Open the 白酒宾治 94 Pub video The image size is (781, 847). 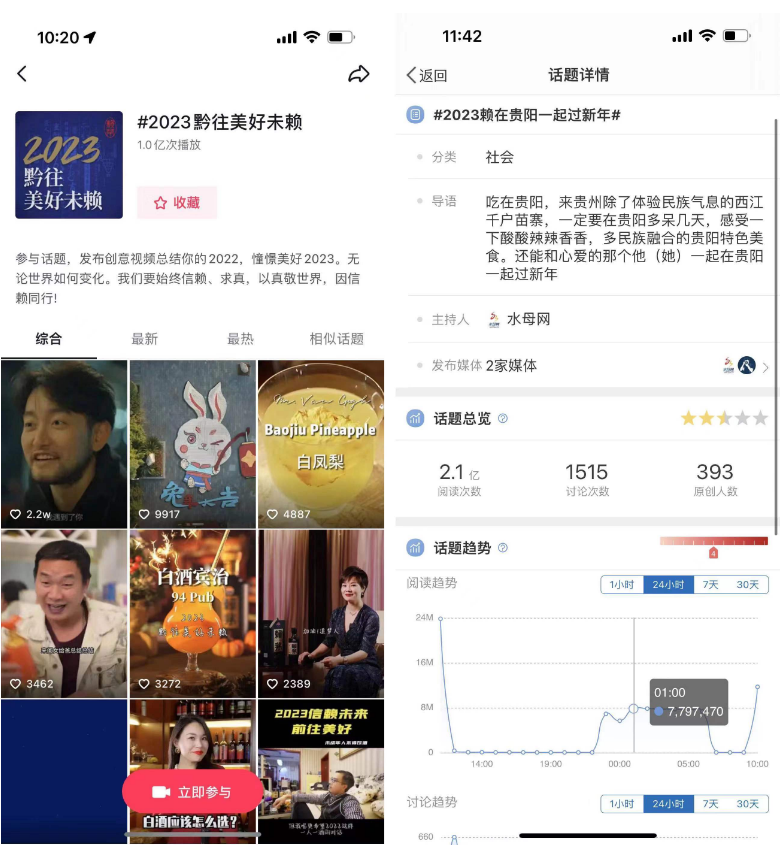(x=192, y=613)
